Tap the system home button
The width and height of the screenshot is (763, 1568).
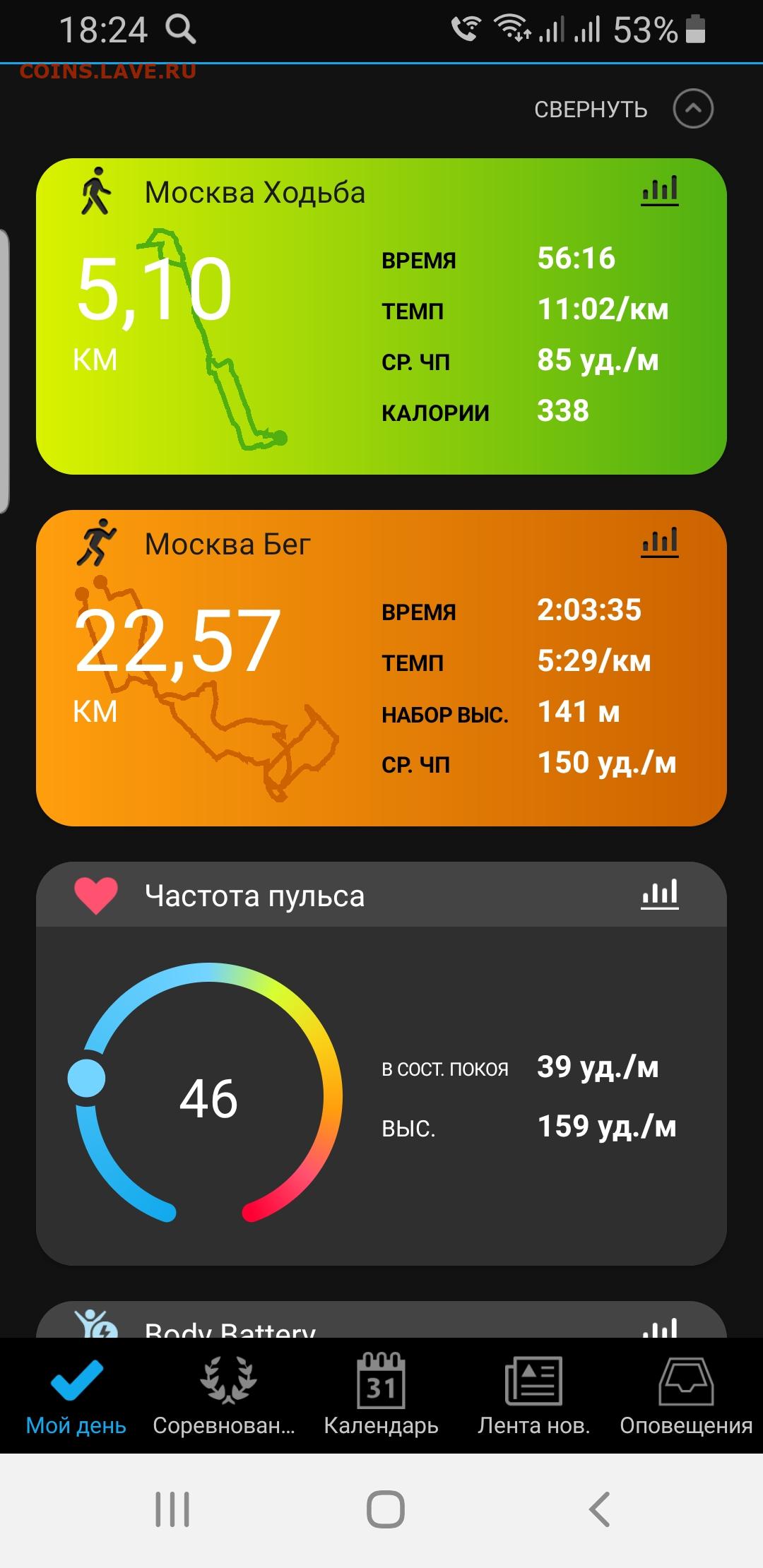tap(385, 1510)
